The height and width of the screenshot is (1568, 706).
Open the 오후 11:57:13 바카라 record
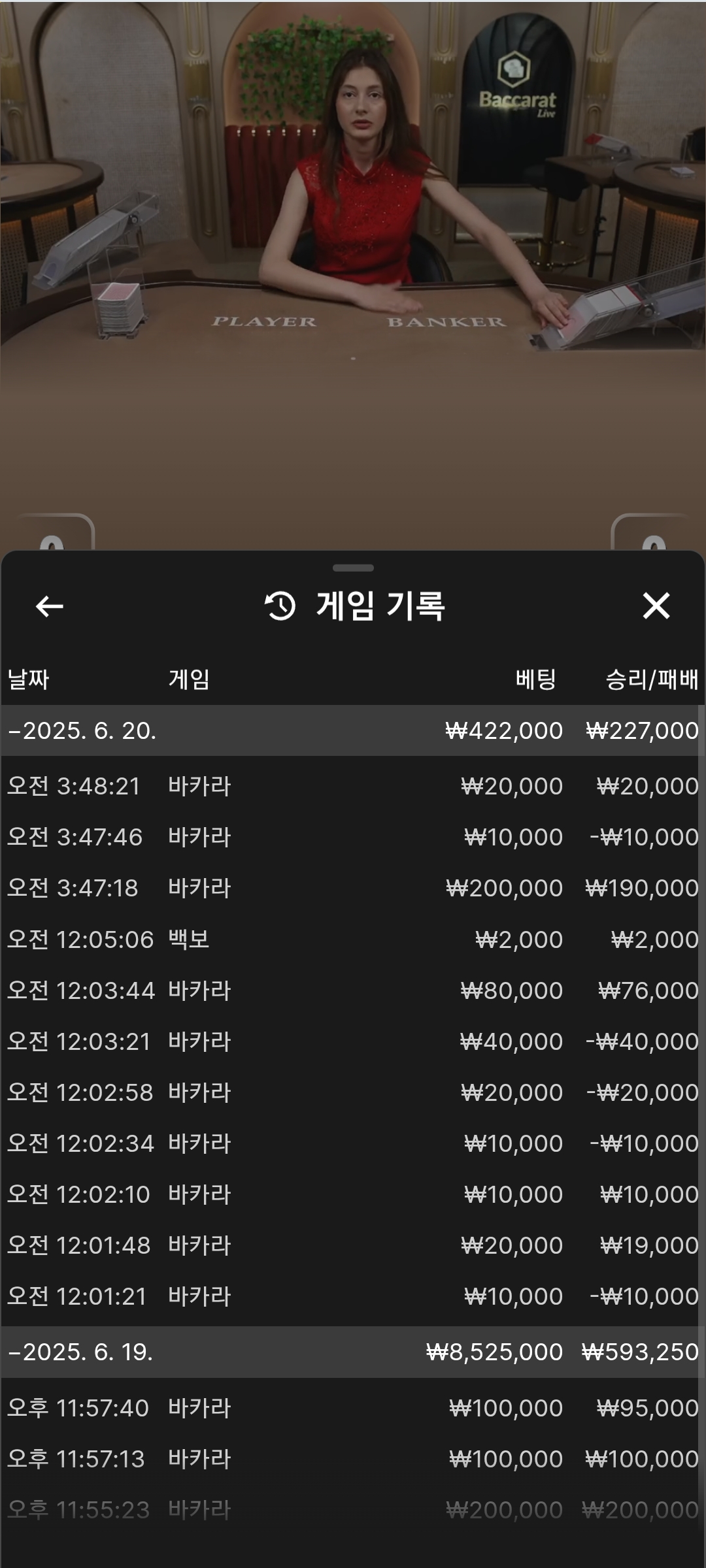tap(353, 1459)
